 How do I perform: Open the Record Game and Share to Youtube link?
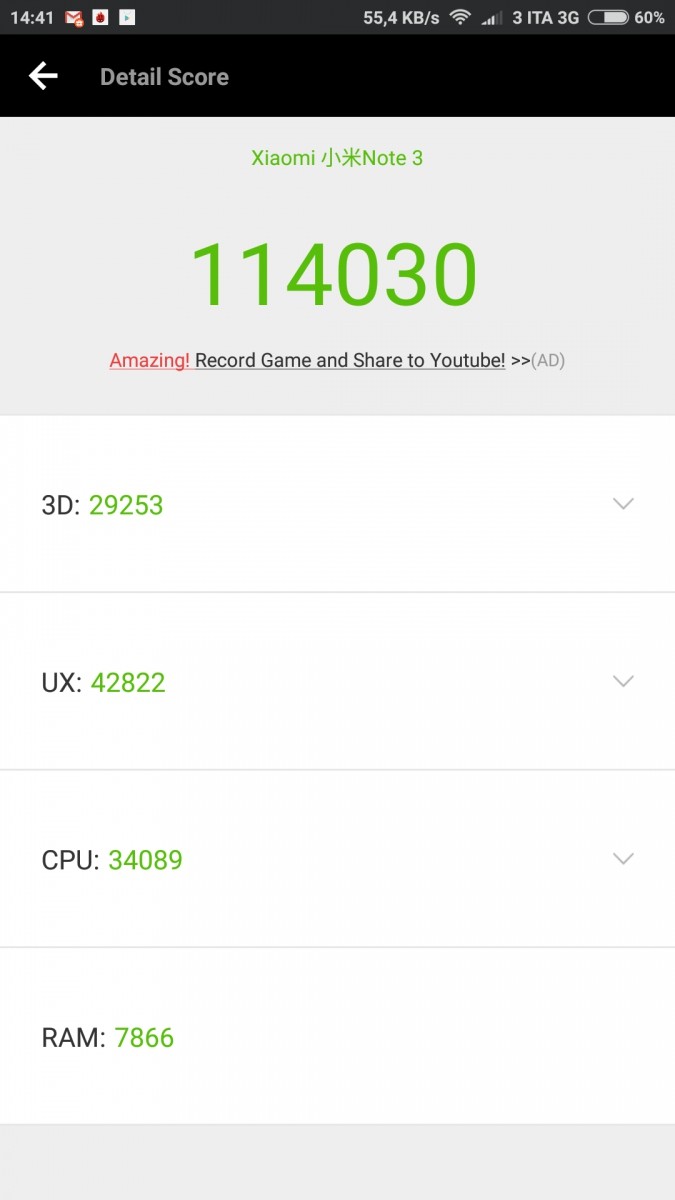[350, 360]
